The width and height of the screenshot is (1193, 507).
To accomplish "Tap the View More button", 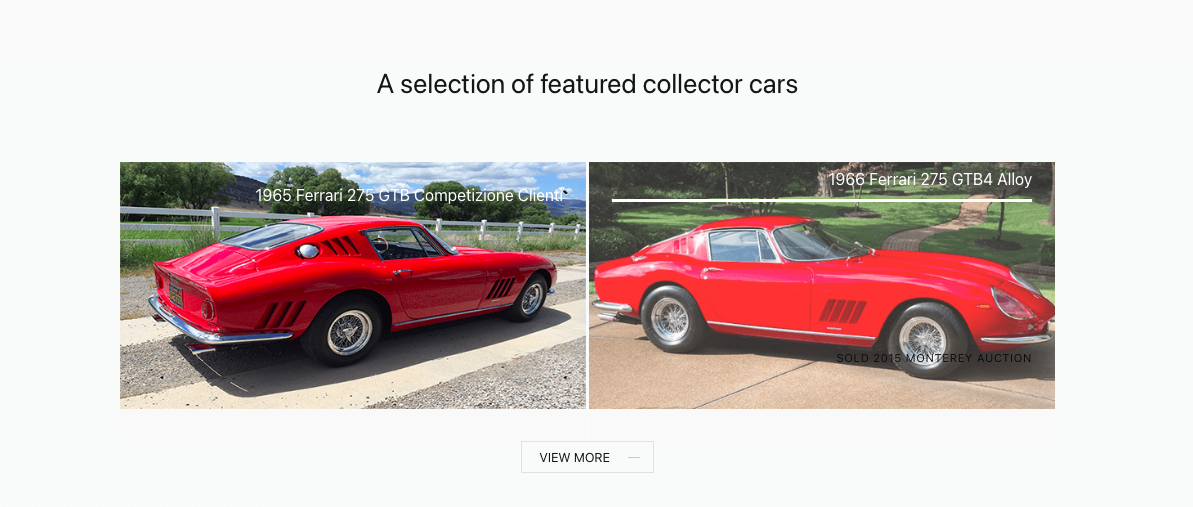I will coord(587,457).
